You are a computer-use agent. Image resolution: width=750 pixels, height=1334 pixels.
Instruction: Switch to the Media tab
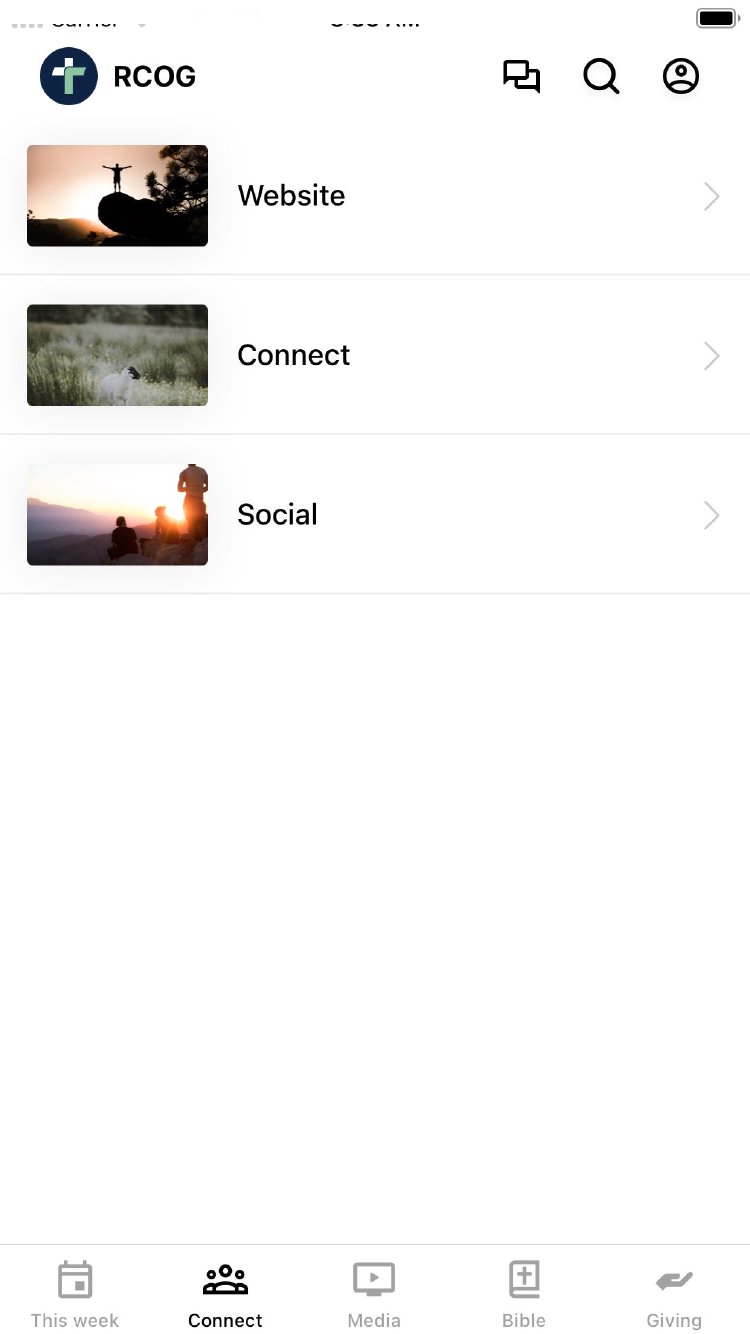(374, 1294)
